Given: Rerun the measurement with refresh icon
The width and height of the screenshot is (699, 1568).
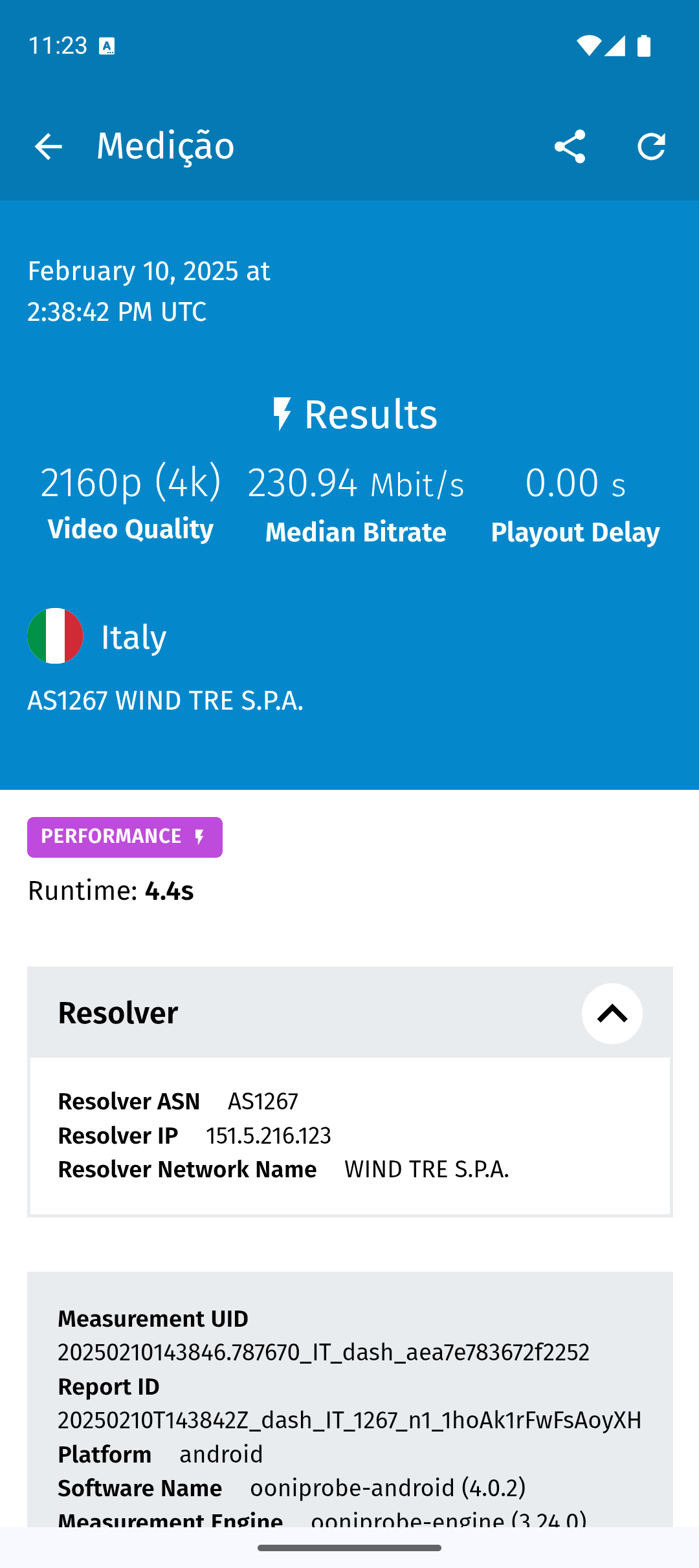Looking at the screenshot, I should click(x=651, y=146).
